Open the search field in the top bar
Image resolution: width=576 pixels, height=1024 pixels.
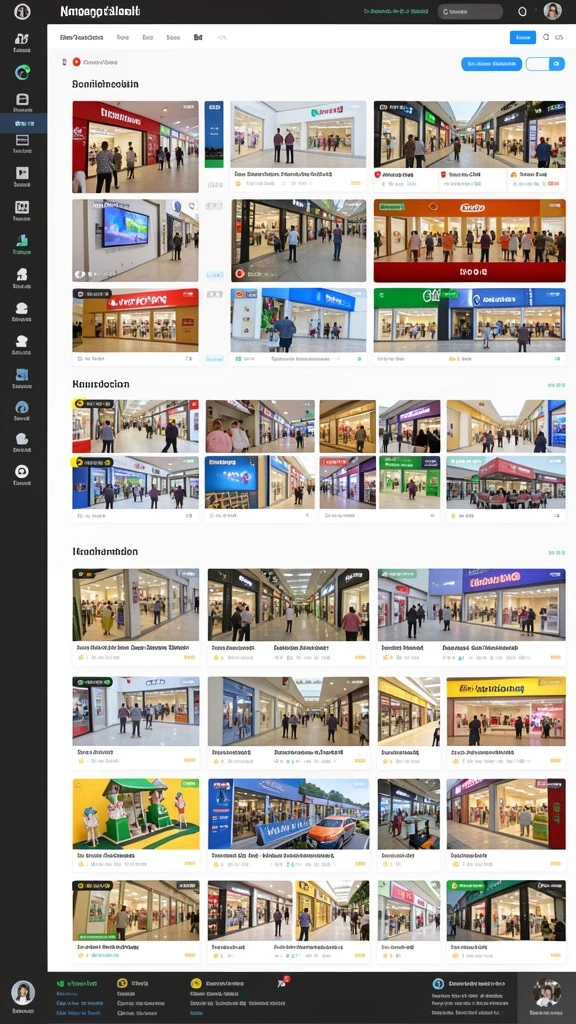pyautogui.click(x=470, y=11)
